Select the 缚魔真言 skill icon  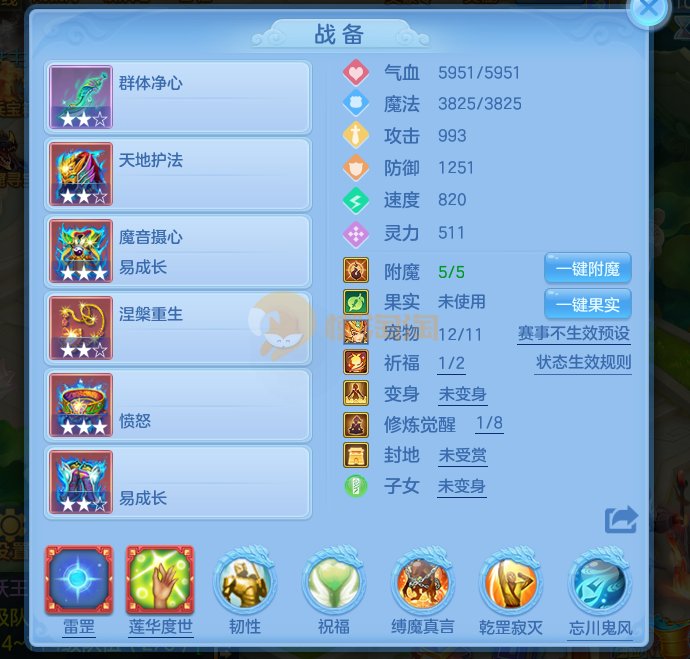click(424, 581)
